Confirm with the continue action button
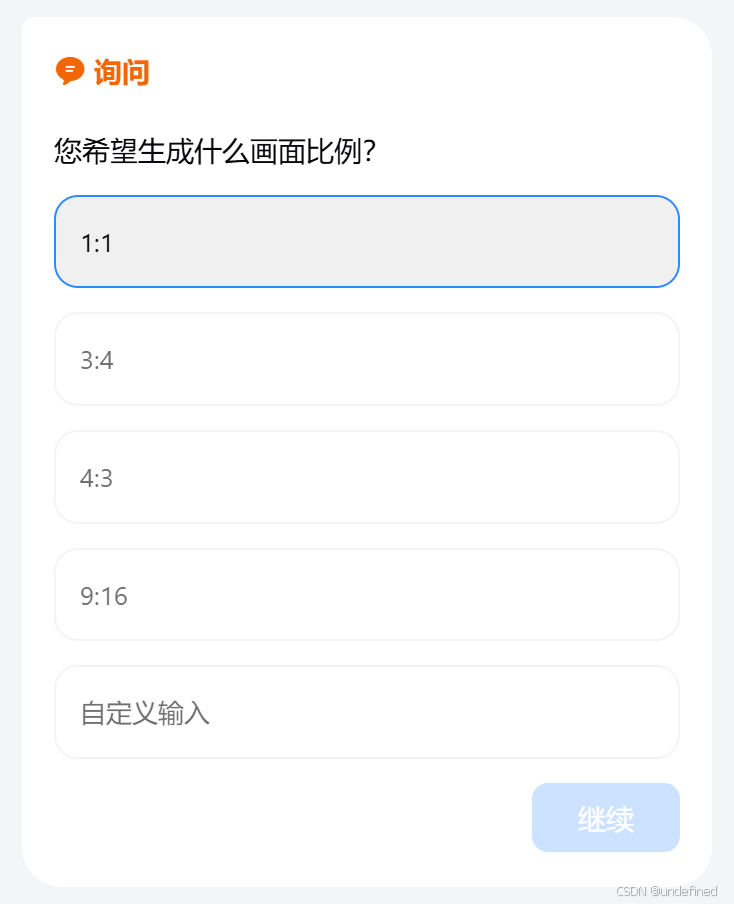This screenshot has height=904, width=734. pos(606,817)
